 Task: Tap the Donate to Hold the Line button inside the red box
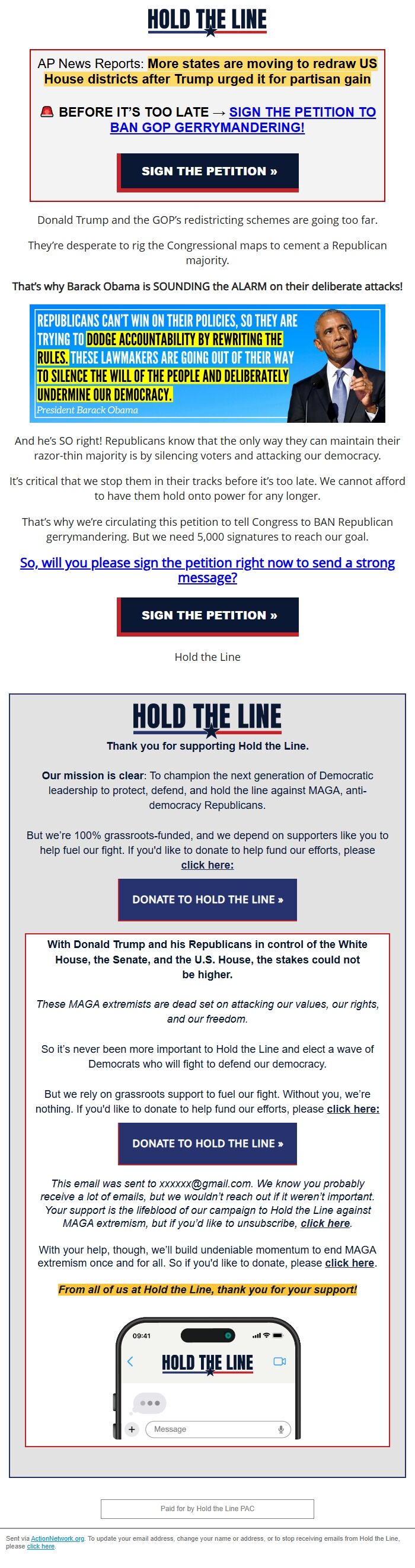[x=207, y=1143]
